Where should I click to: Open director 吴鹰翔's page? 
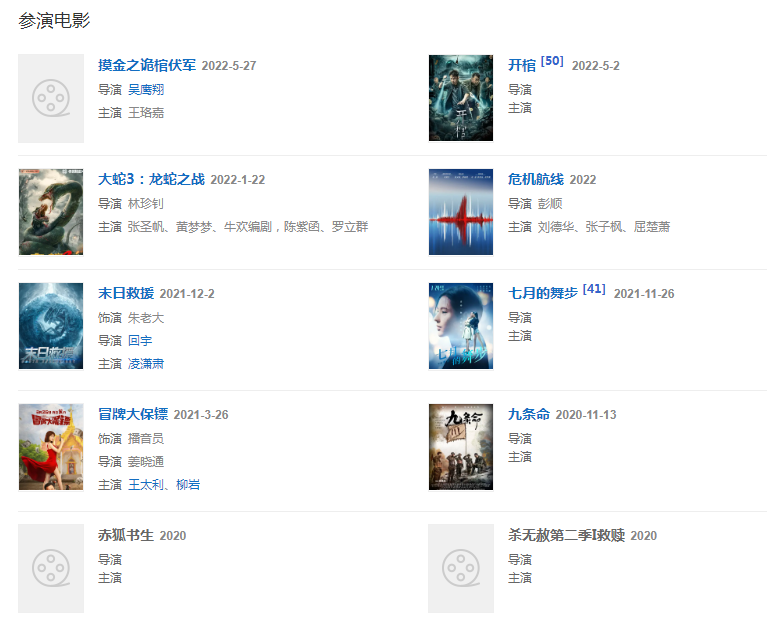pyautogui.click(x=145, y=90)
